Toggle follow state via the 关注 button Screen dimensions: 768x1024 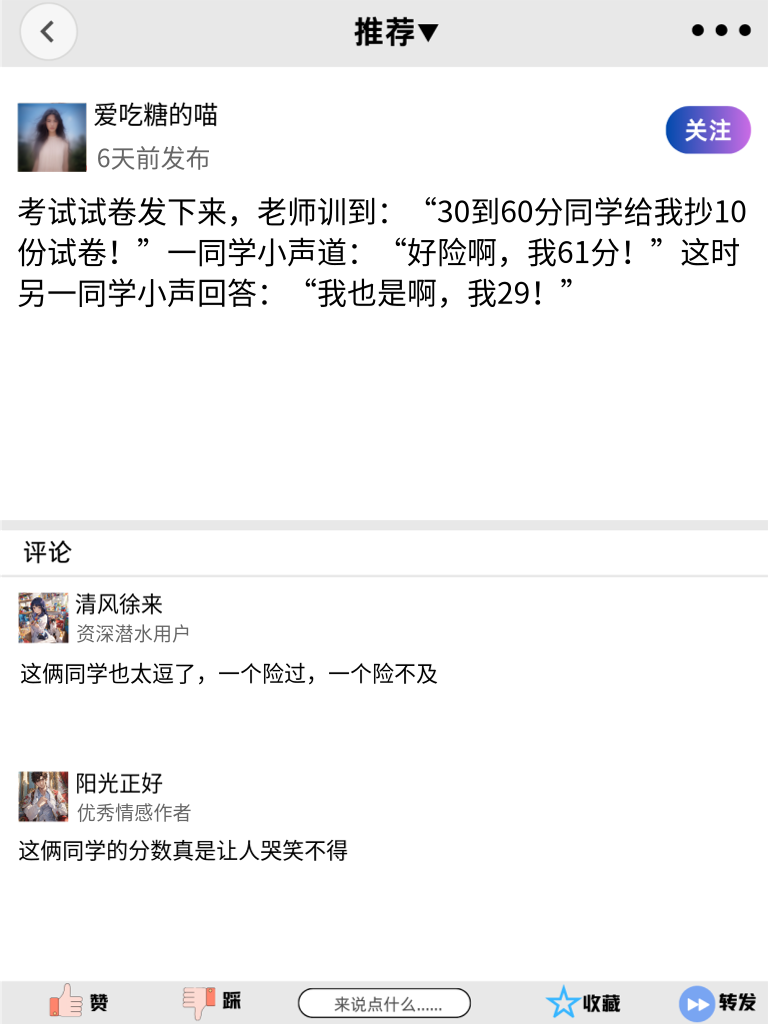coord(707,130)
